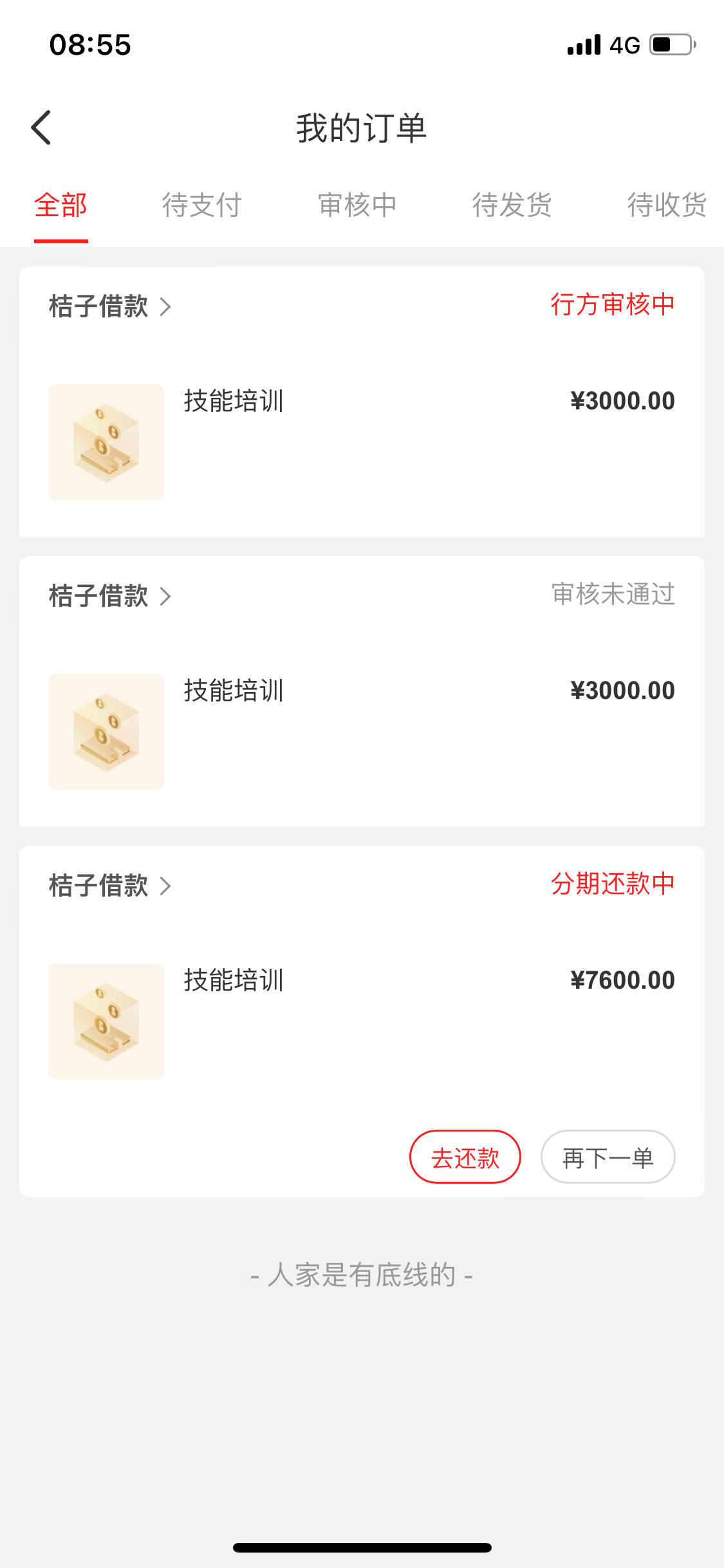Open the ¥7600.00 技能培训 order details
The image size is (724, 1568).
pyautogui.click(x=362, y=1021)
